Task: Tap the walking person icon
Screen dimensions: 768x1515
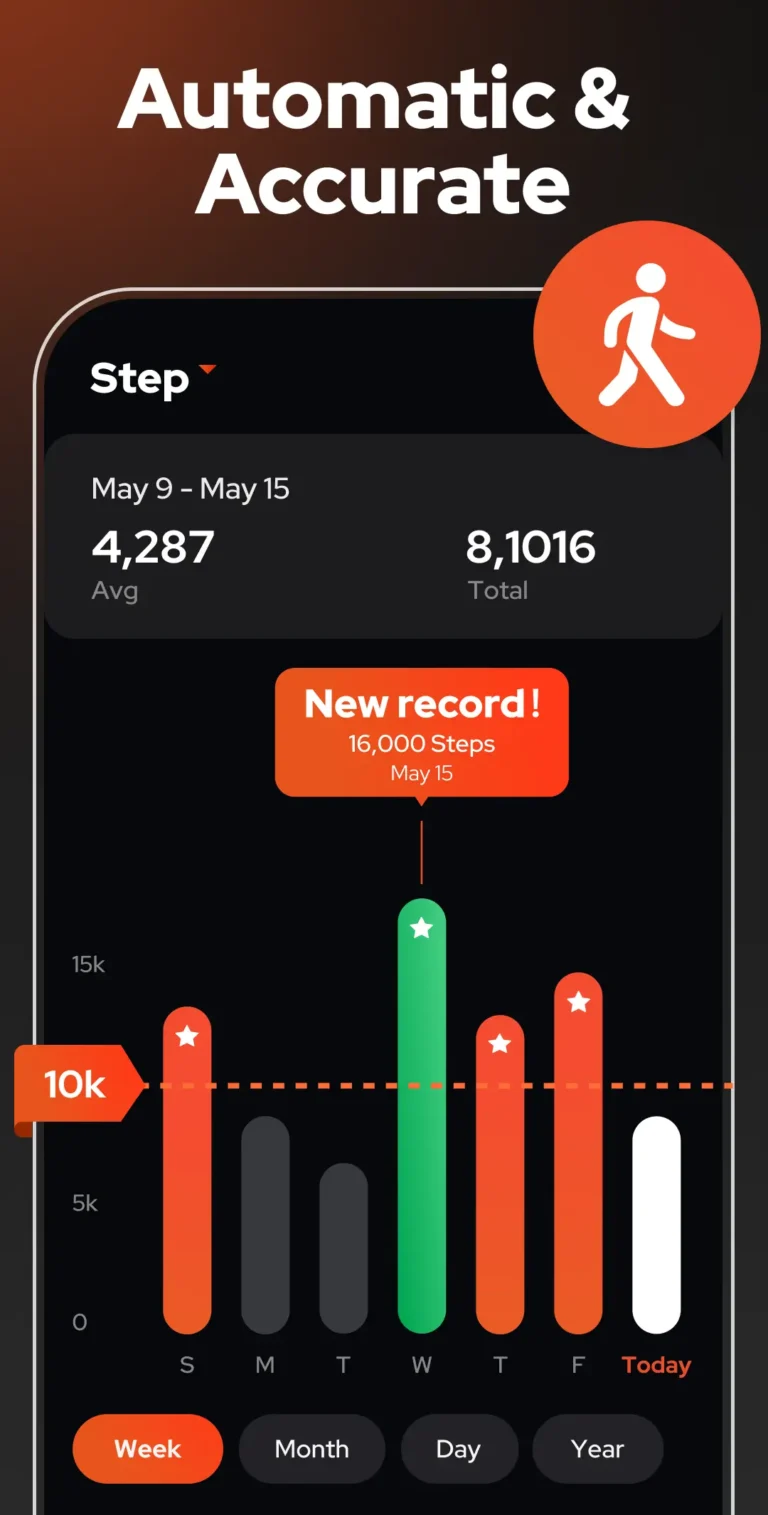Action: 650,330
